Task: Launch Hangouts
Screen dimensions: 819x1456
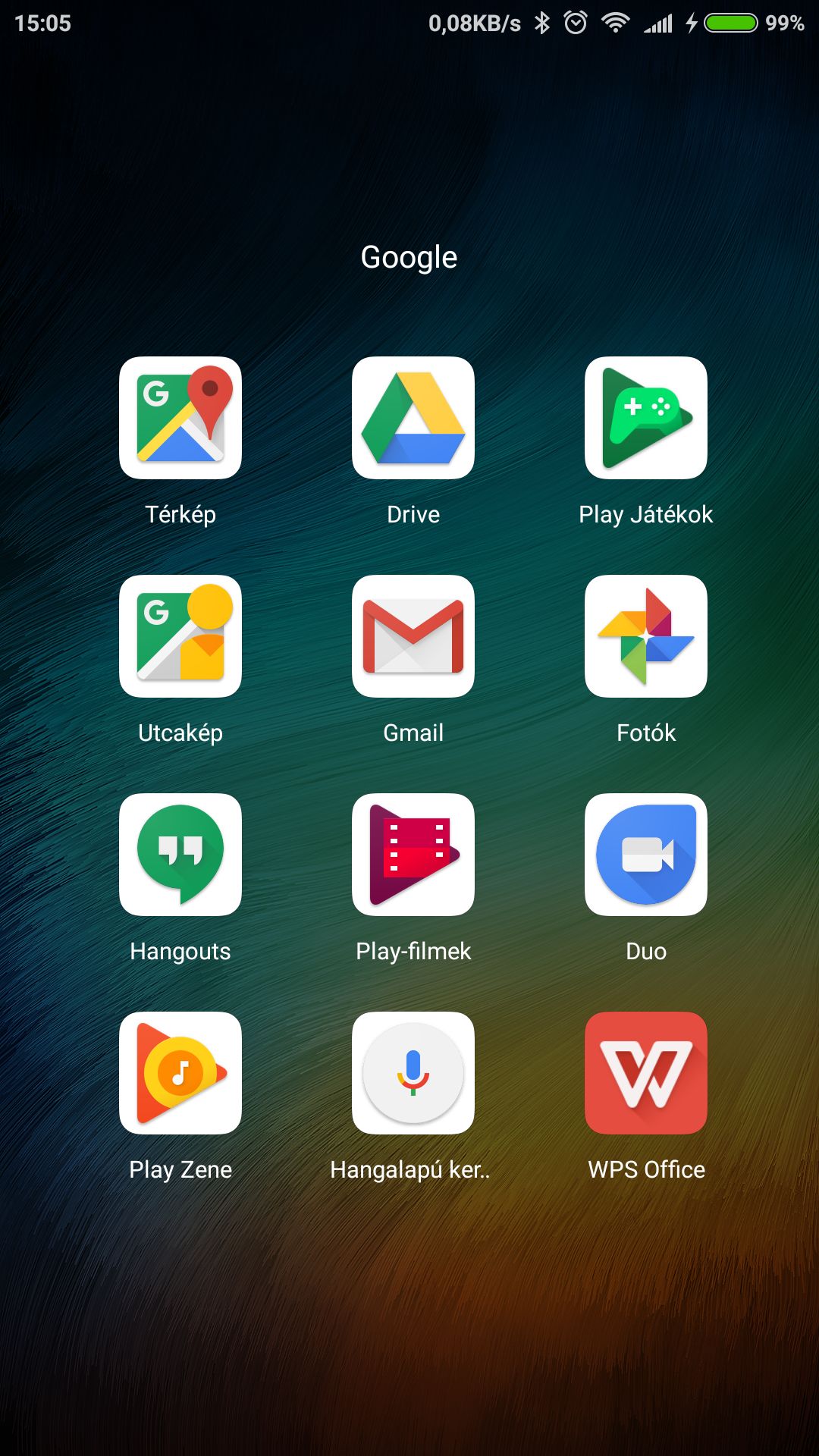Action: (180, 855)
